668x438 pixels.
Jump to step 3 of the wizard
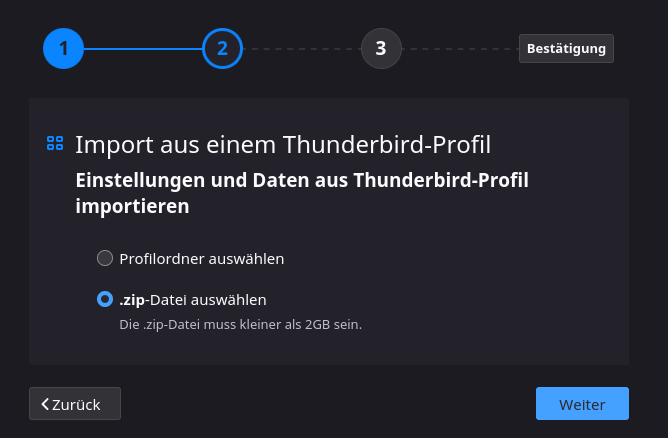381,48
